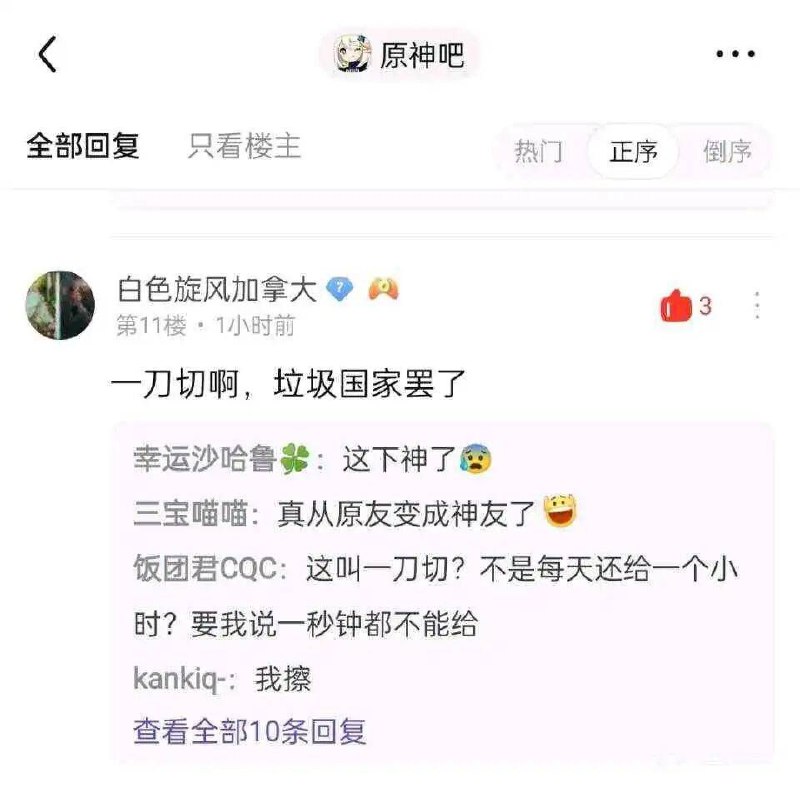Open more options for 白色旋风加拿大's post

(757, 306)
